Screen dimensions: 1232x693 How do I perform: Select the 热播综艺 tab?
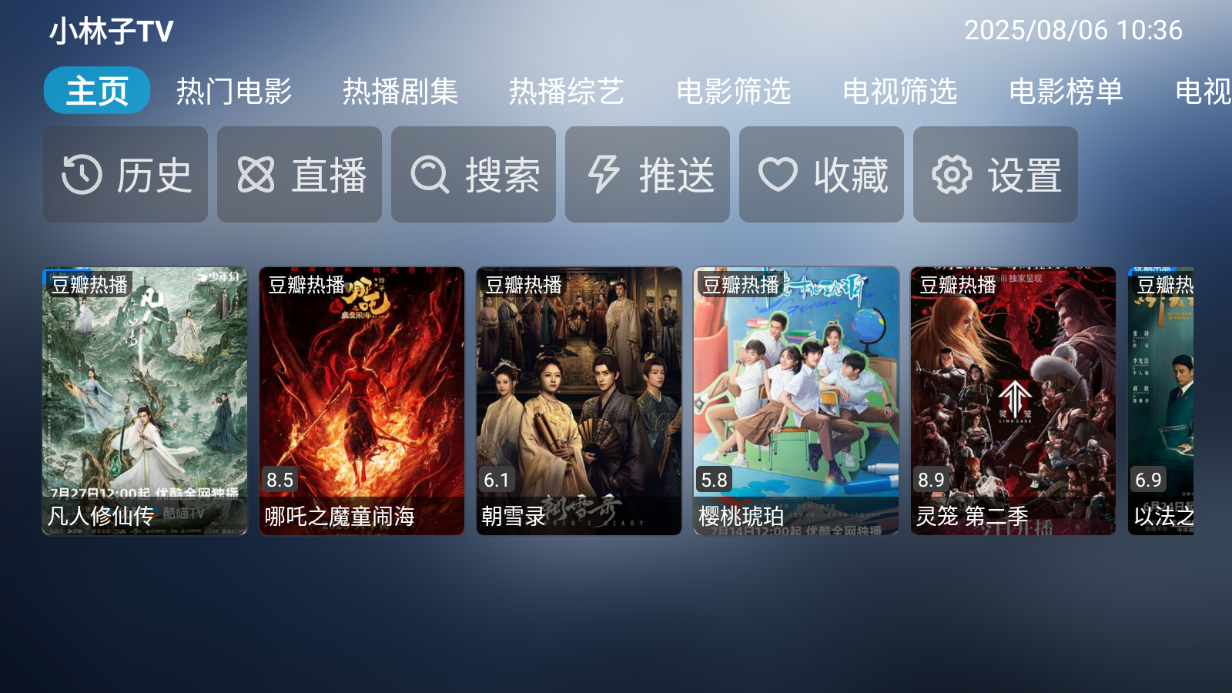[566, 91]
